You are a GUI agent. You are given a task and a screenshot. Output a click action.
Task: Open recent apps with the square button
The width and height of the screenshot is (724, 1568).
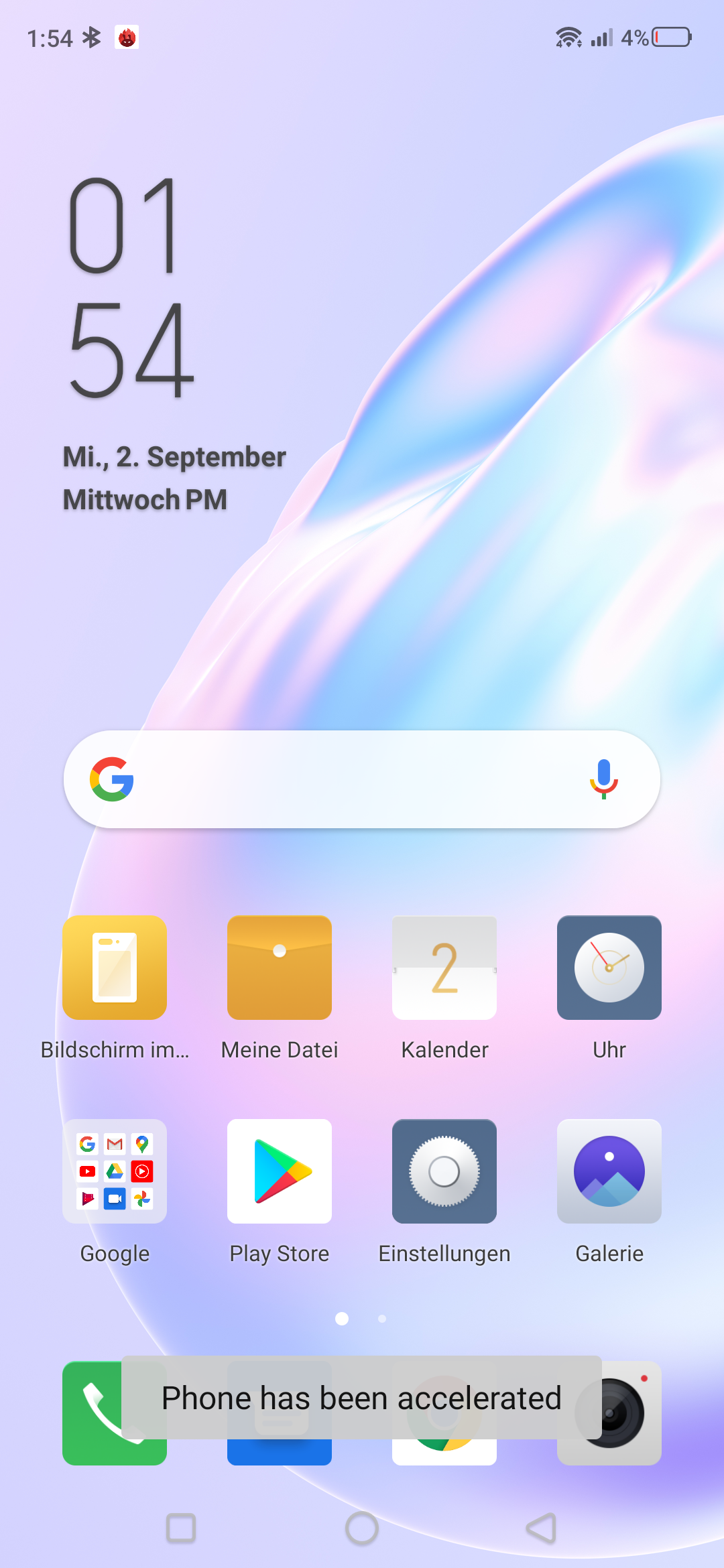[x=181, y=1528]
